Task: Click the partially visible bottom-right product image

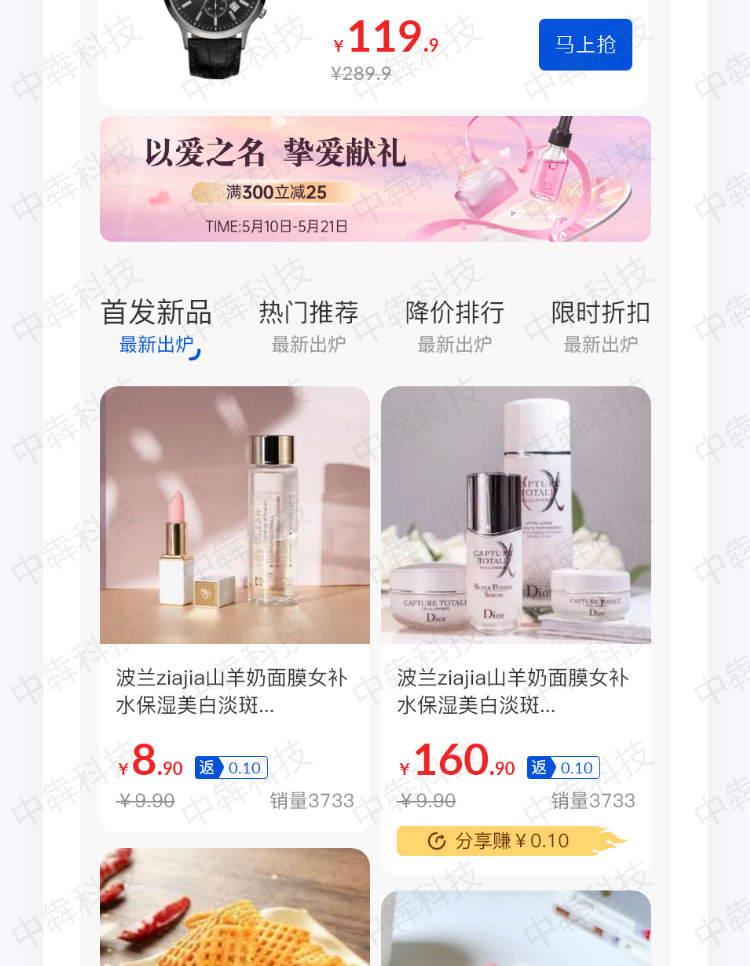Action: pos(515,928)
